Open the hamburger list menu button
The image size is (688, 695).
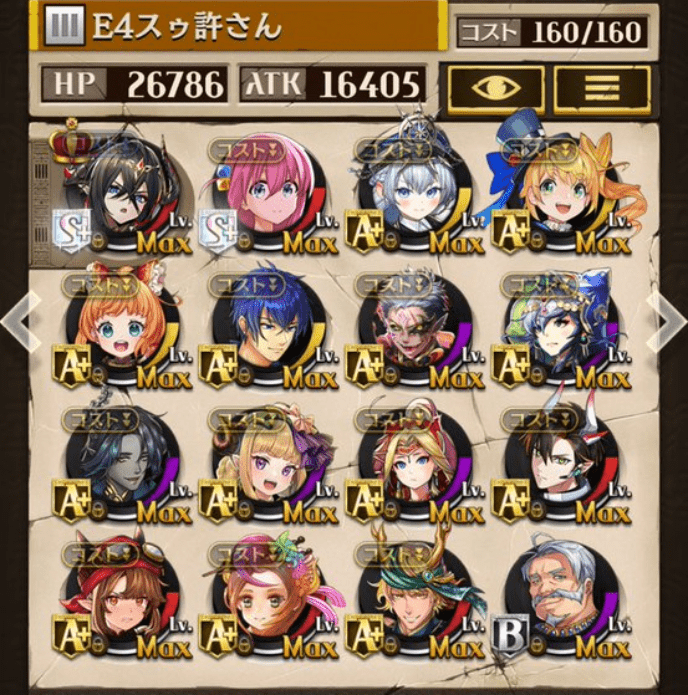601,89
